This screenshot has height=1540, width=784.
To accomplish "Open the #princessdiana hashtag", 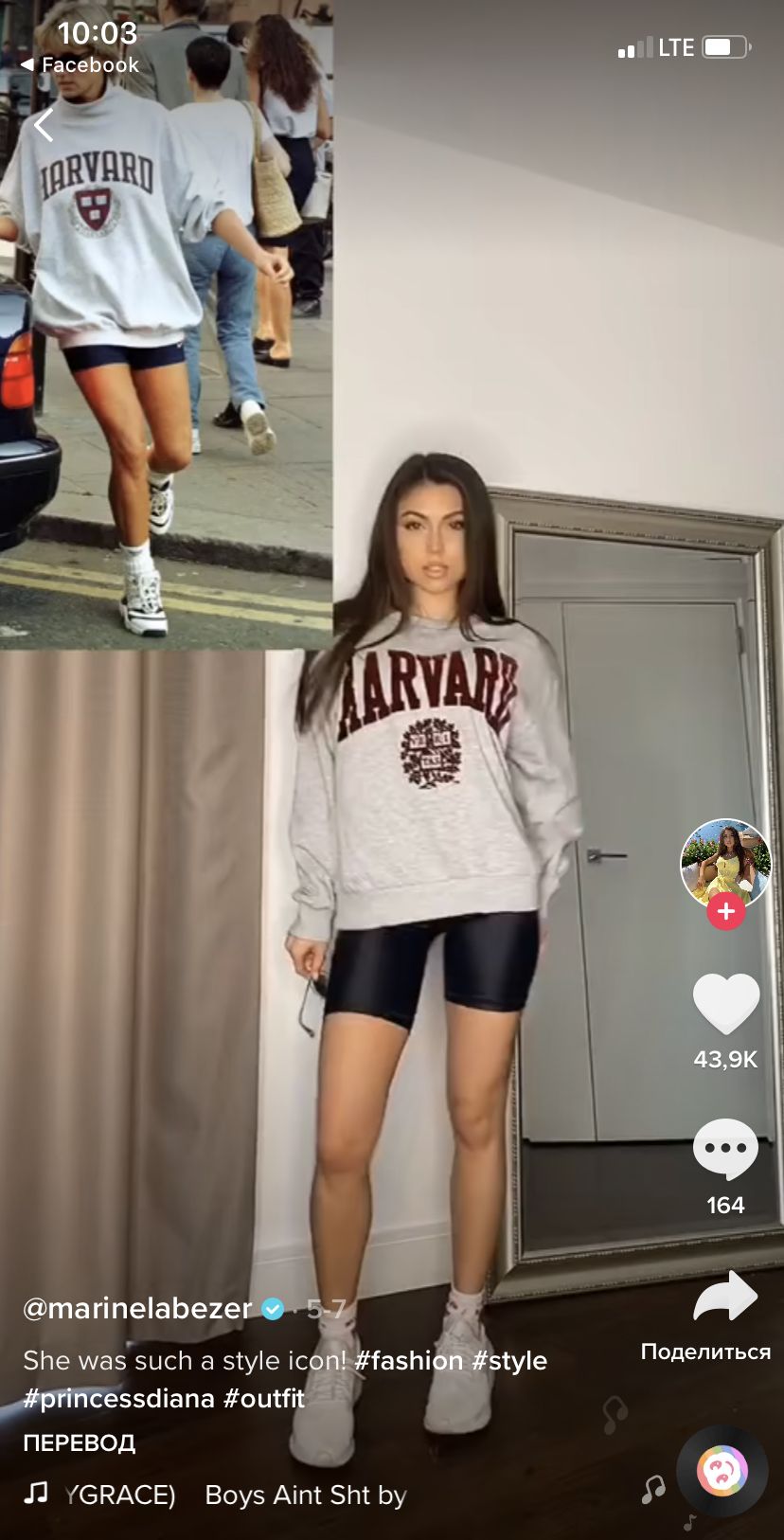I will [x=118, y=1399].
